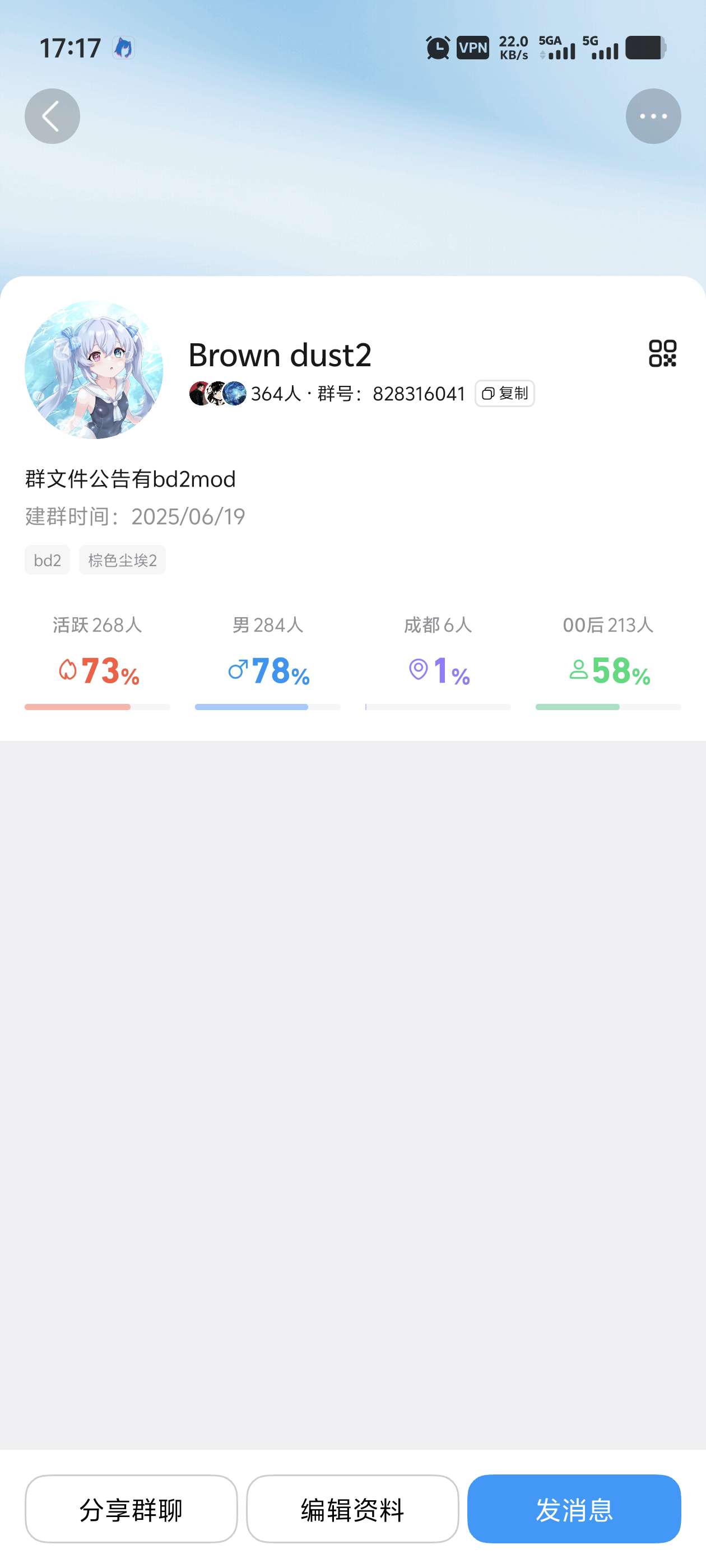Go back using the arrow button
The height and width of the screenshot is (1568, 706).
52,116
